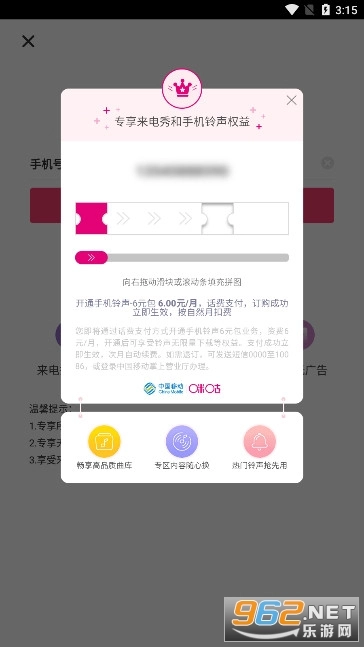The image size is (364, 647).
Task: Tap the pink slider handle
Action: tap(91, 257)
